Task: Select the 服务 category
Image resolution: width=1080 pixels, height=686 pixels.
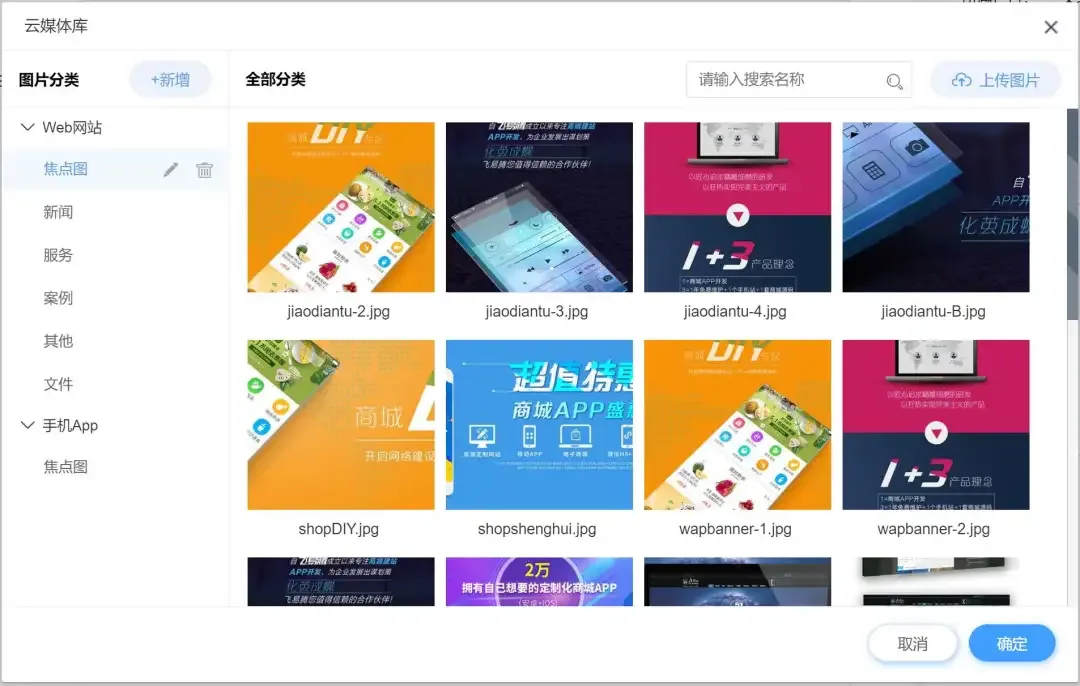Action: pyautogui.click(x=58, y=255)
